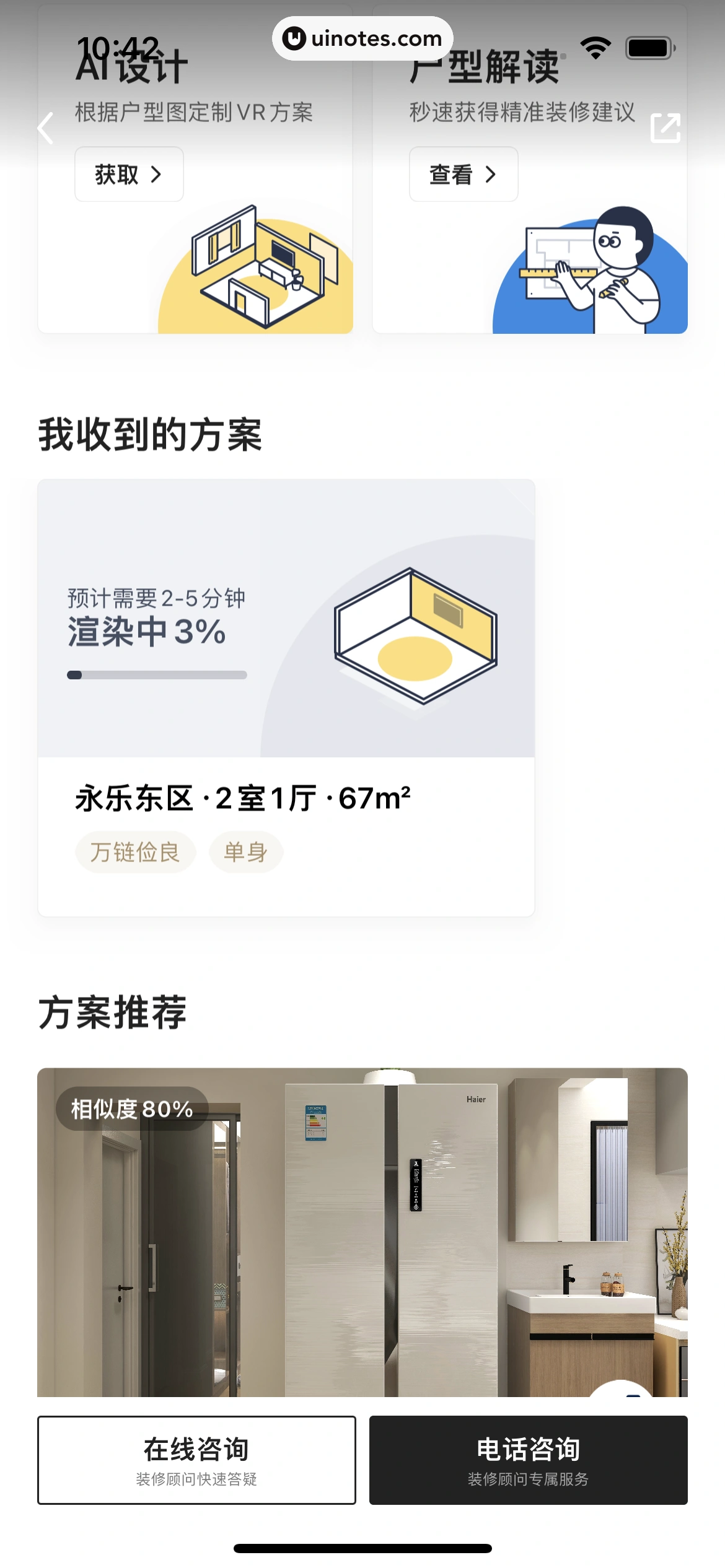The height and width of the screenshot is (1568, 725).
Task: Expand the chevron next to 查看
Action: (491, 175)
